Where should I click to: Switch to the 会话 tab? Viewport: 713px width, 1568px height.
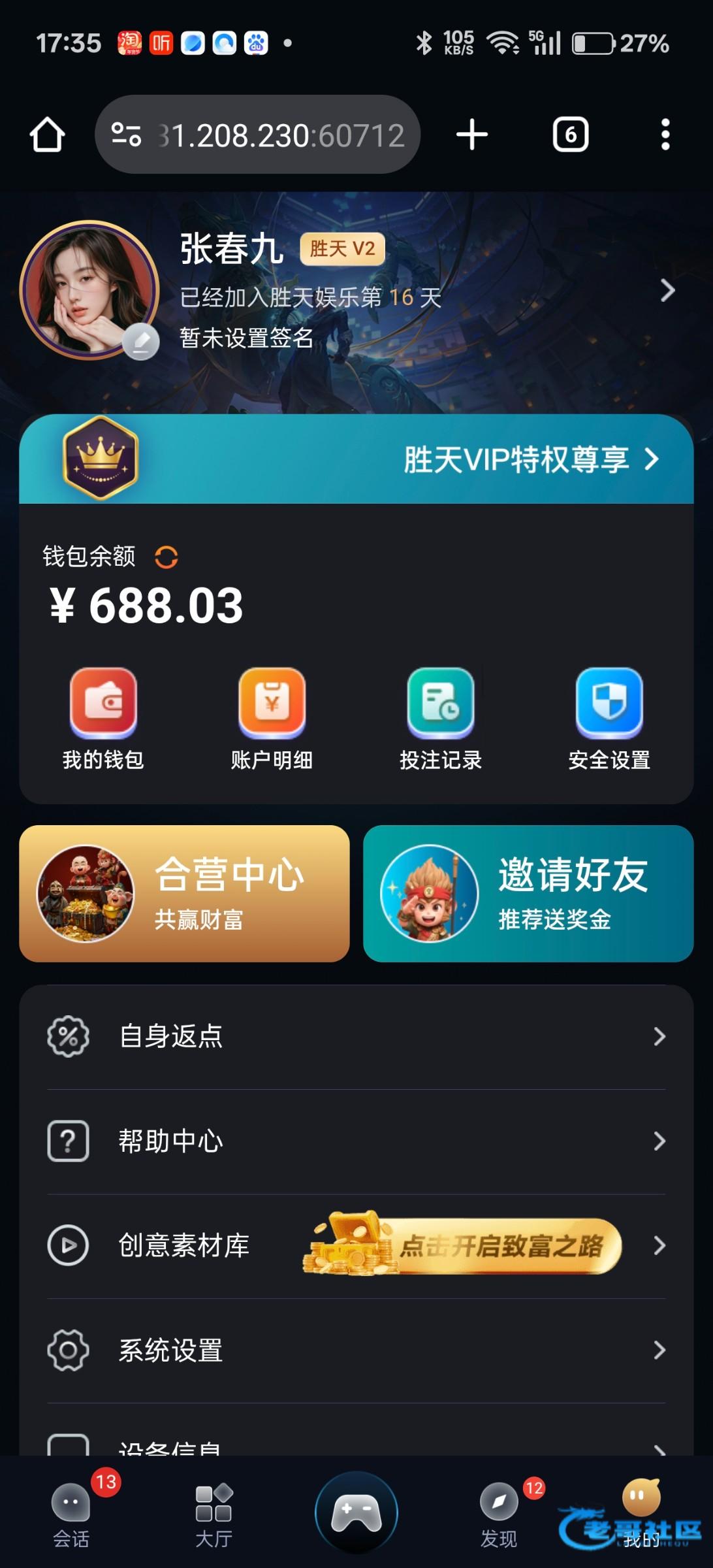pos(71,1516)
